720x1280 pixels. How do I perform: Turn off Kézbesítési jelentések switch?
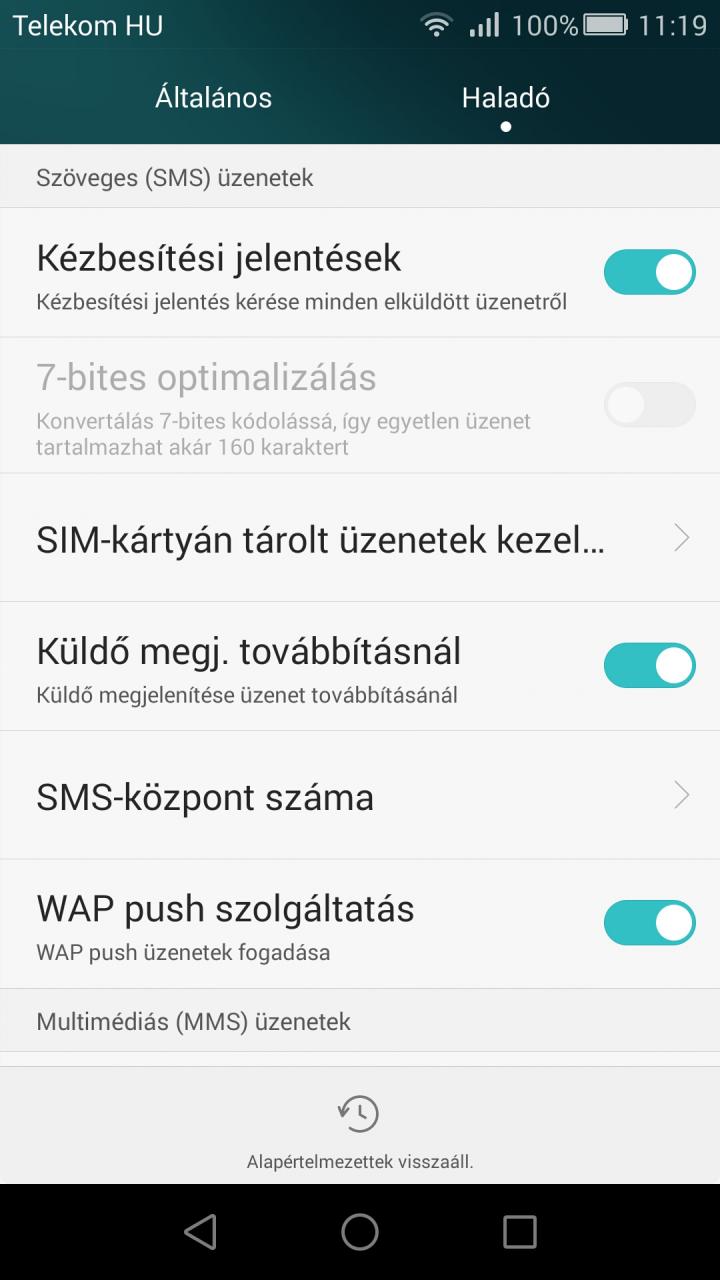point(649,272)
